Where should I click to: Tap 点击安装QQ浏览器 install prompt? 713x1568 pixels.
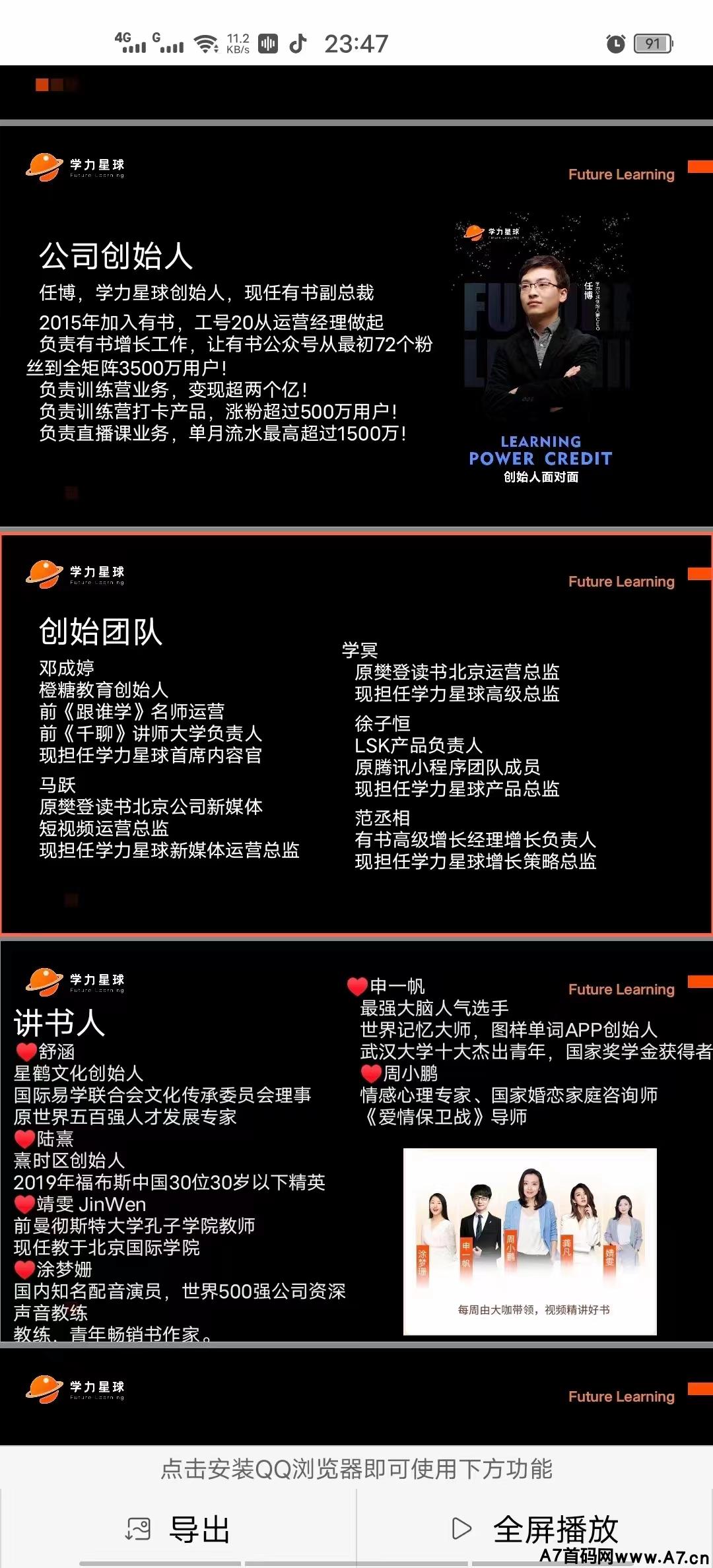[356, 1469]
